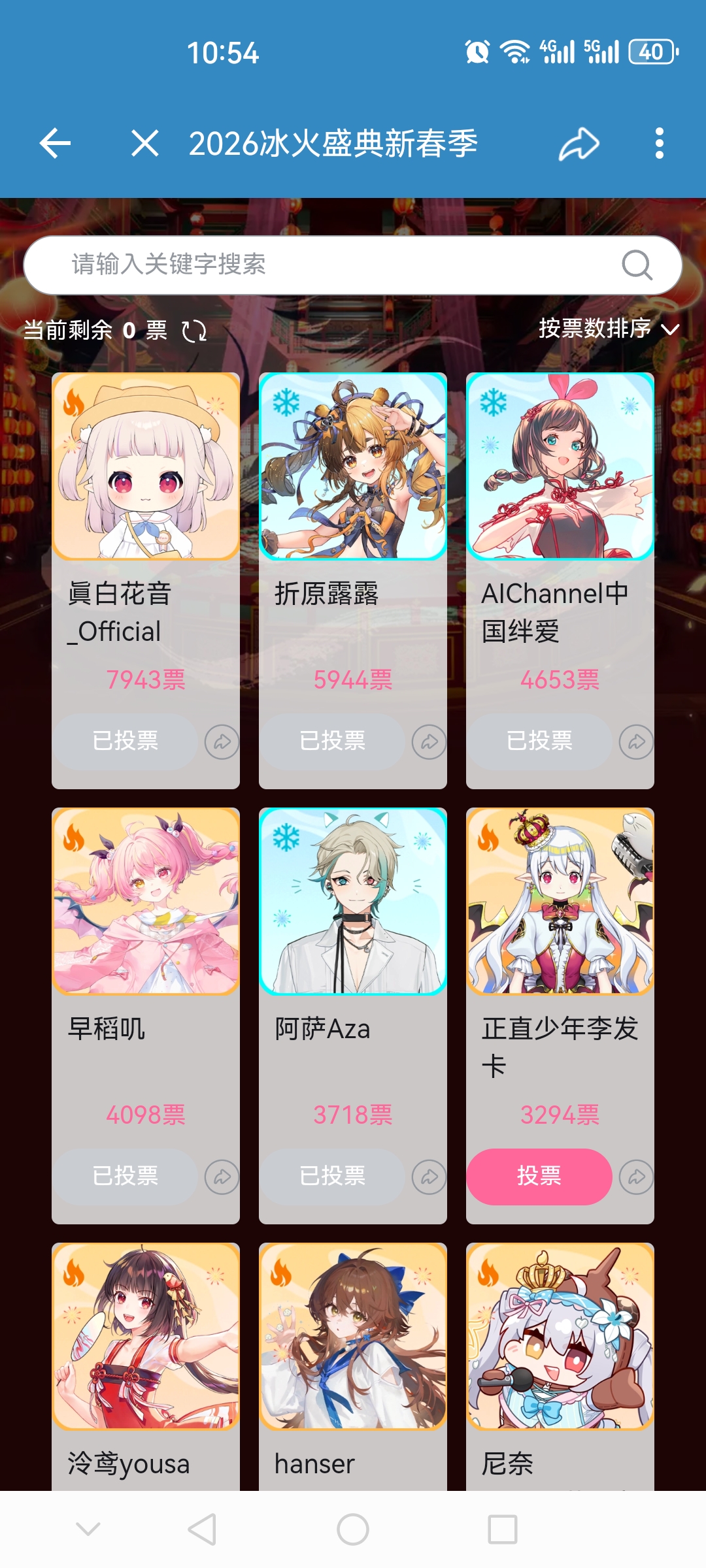Share 折原露露's entry
The height and width of the screenshot is (1568, 706).
pos(429,742)
